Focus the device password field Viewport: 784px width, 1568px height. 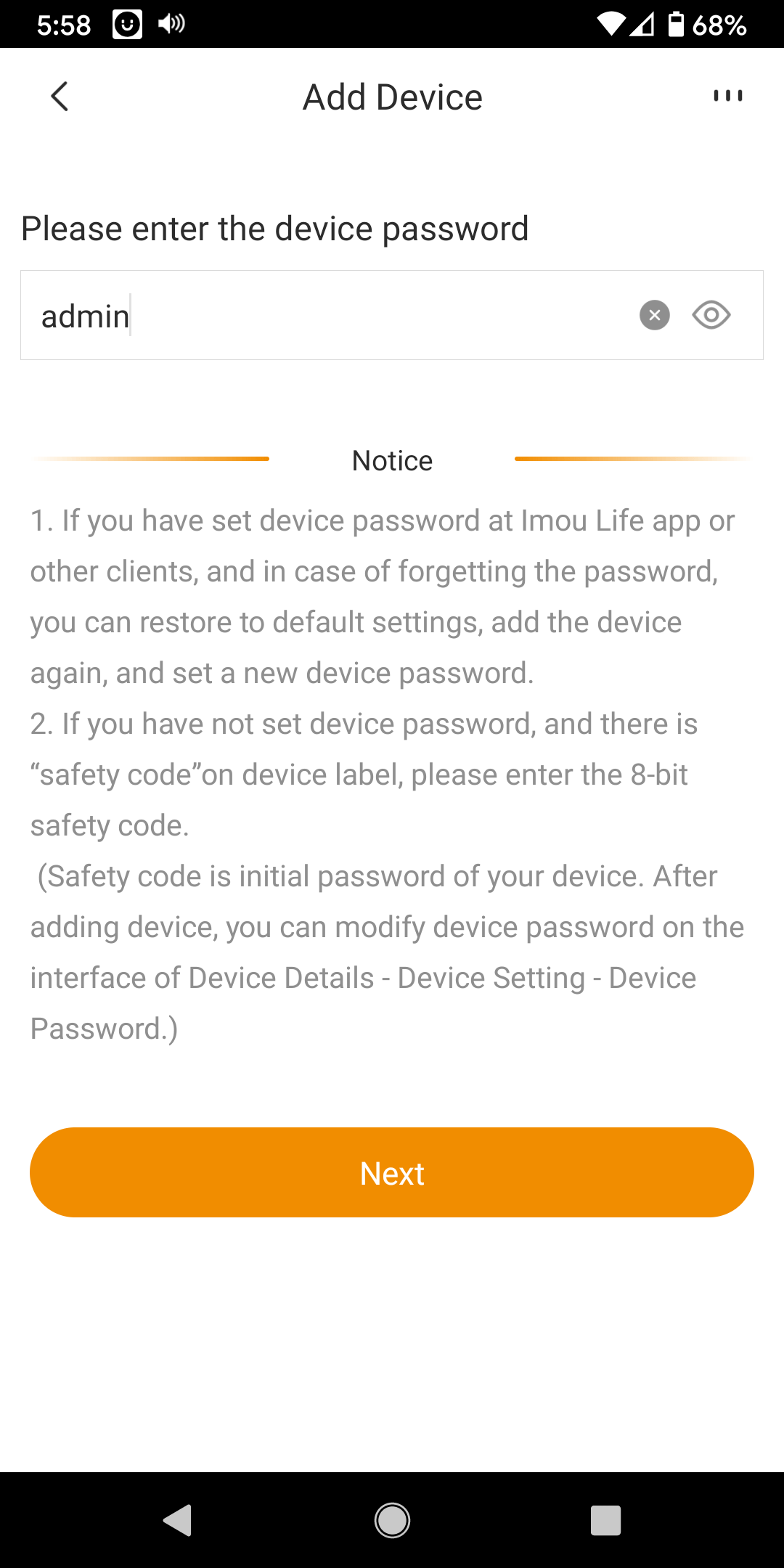pos(327,316)
